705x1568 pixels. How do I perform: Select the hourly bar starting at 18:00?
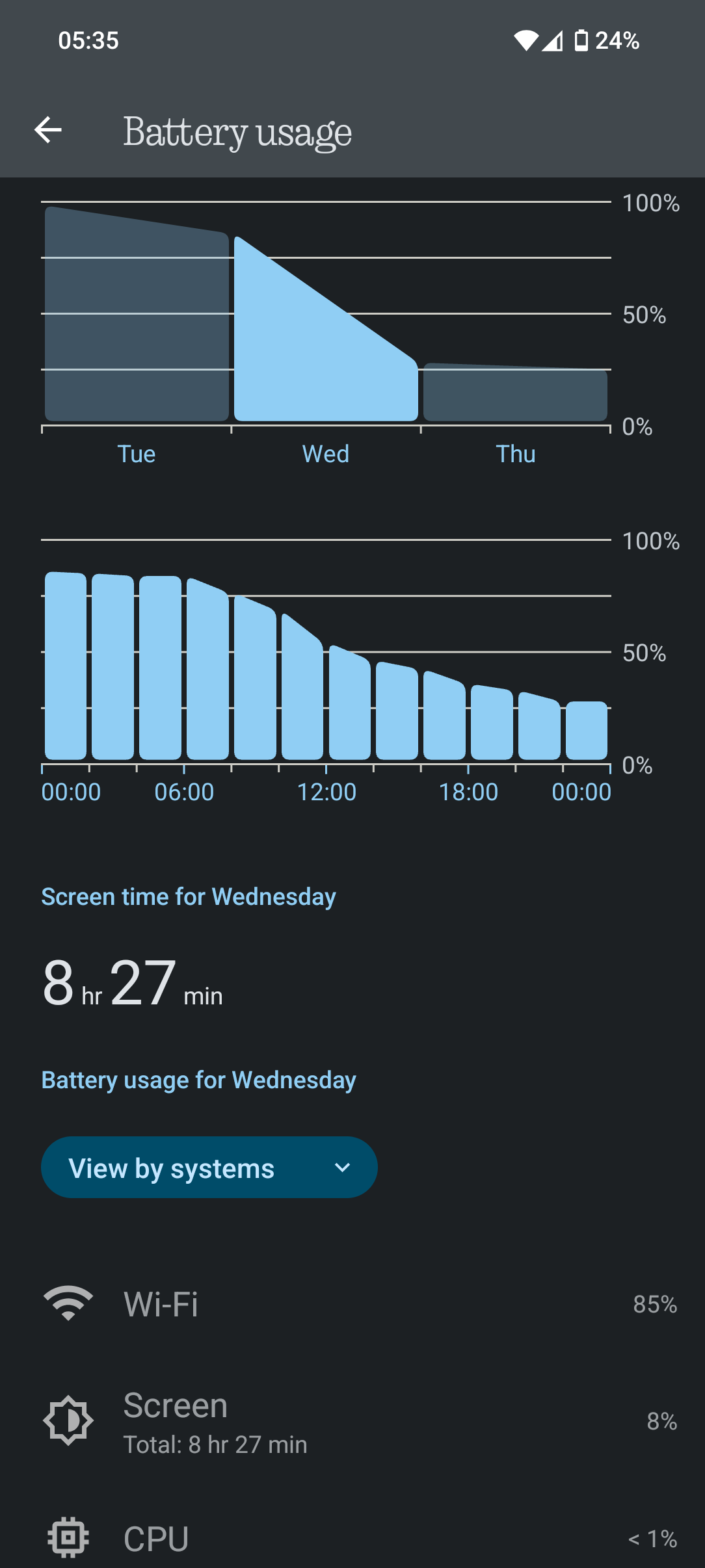point(492,723)
